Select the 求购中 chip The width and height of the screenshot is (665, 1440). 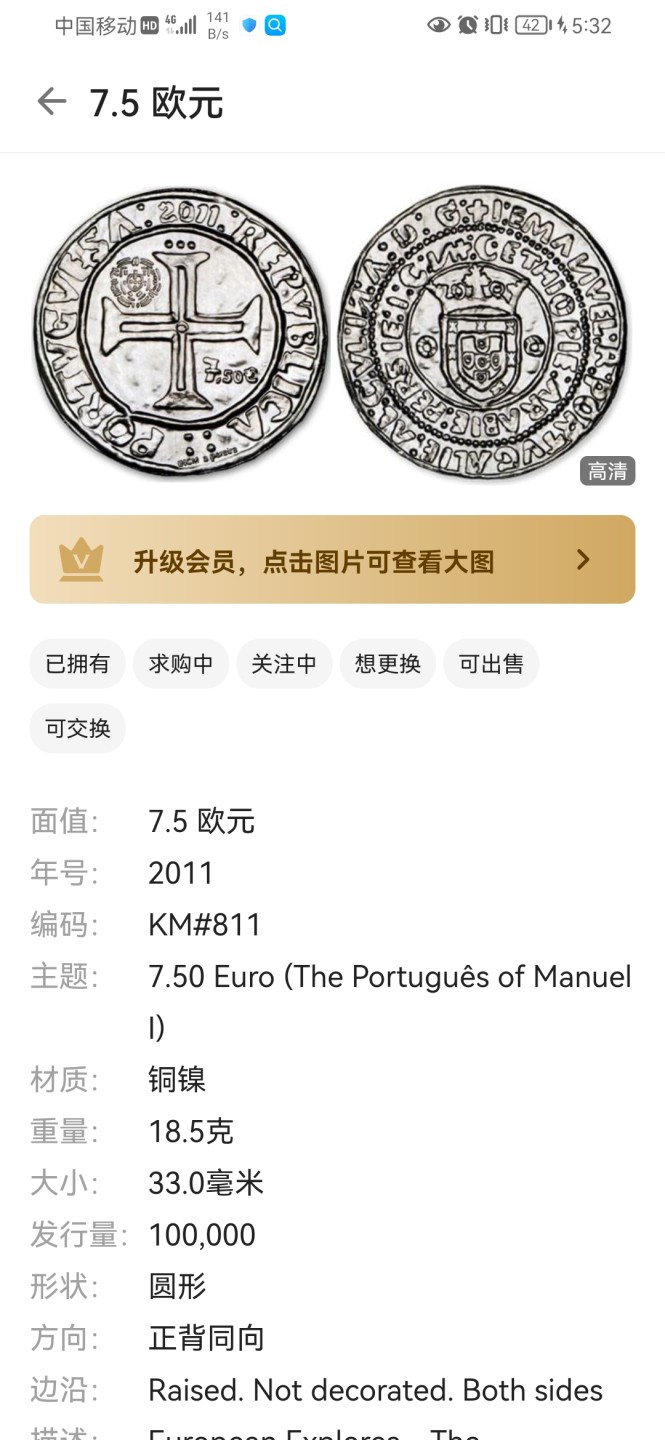pyautogui.click(x=181, y=664)
